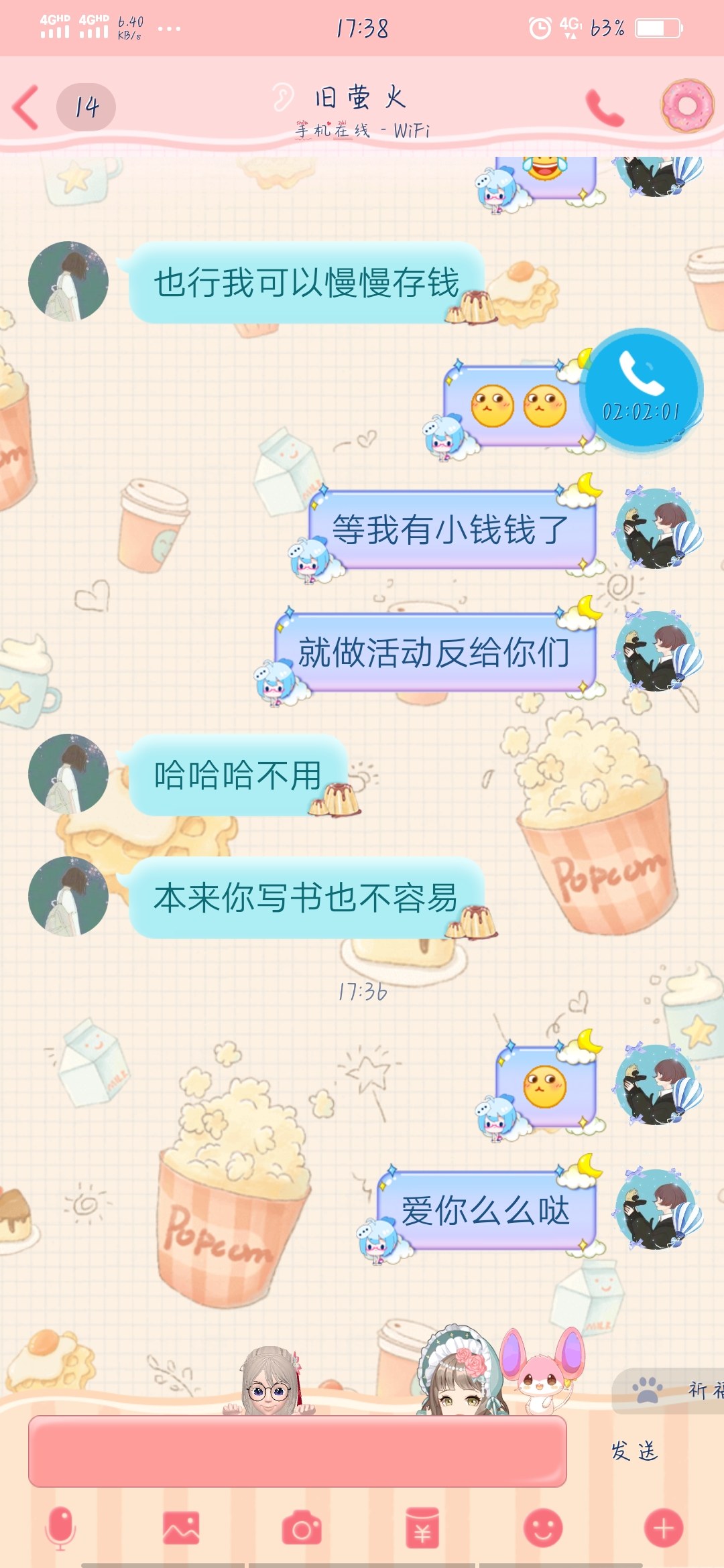The width and height of the screenshot is (724, 1568).
Task: Open the camera to take a photo
Action: (x=302, y=1528)
